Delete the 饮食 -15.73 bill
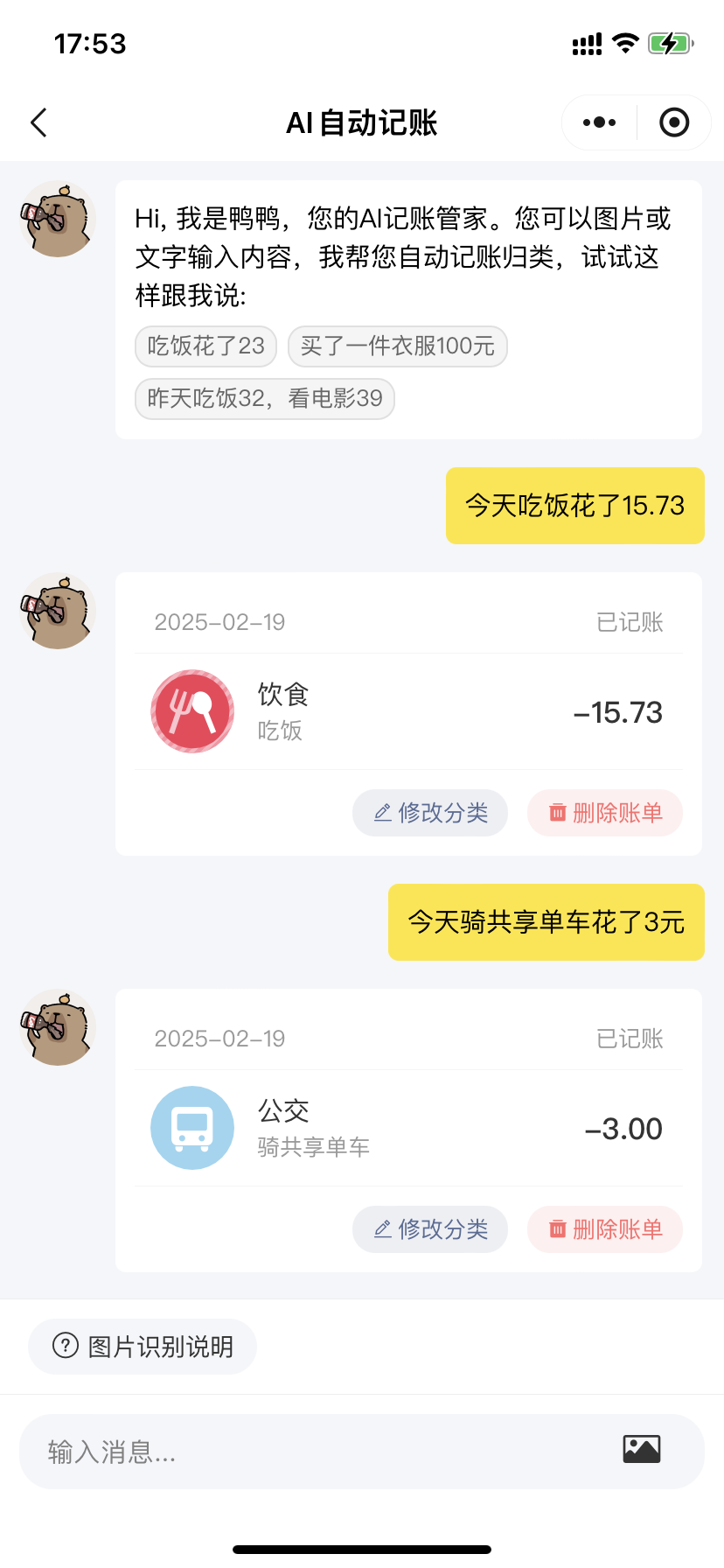Screen dimensions: 724x1568 click(x=605, y=813)
